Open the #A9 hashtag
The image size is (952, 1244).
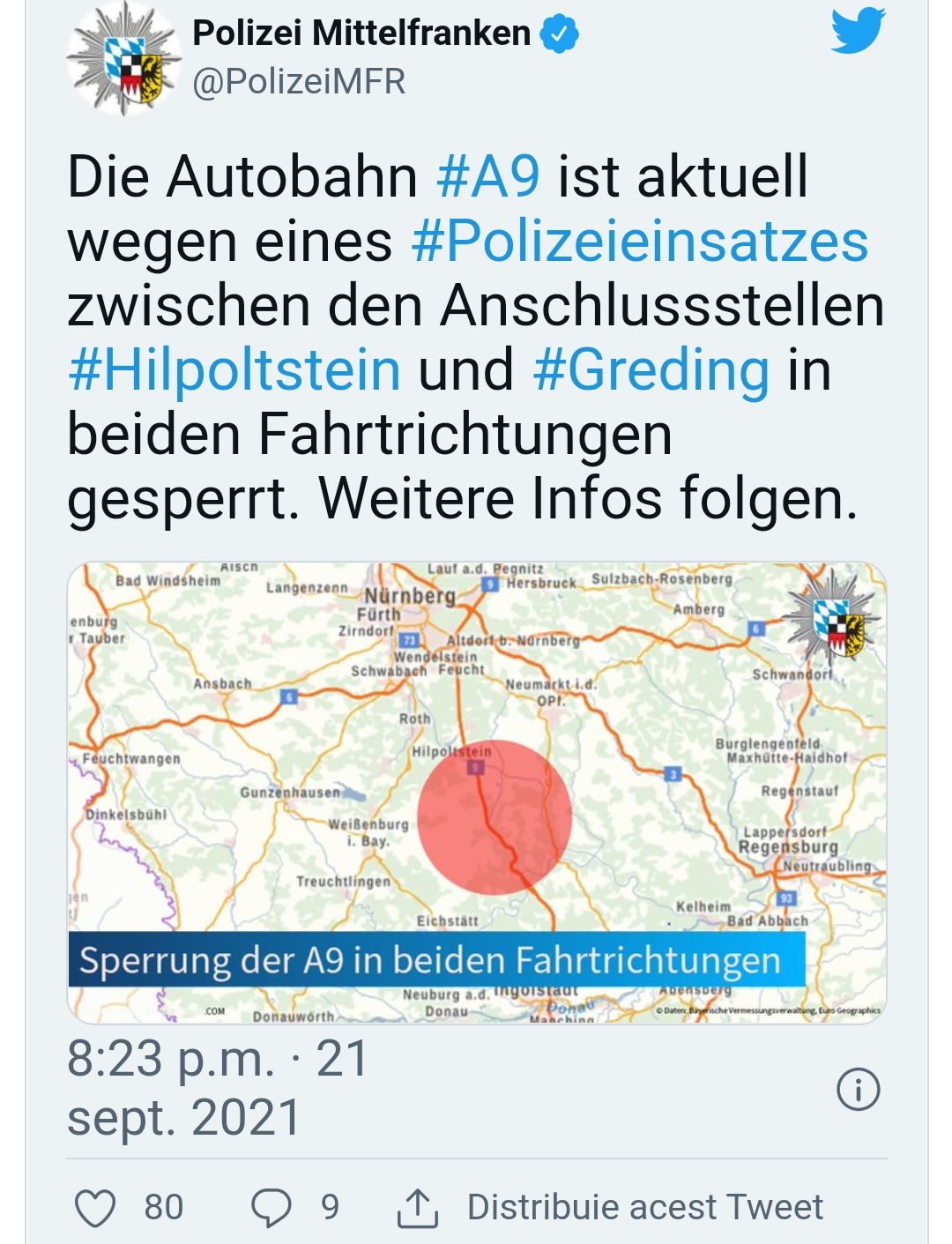(x=488, y=176)
